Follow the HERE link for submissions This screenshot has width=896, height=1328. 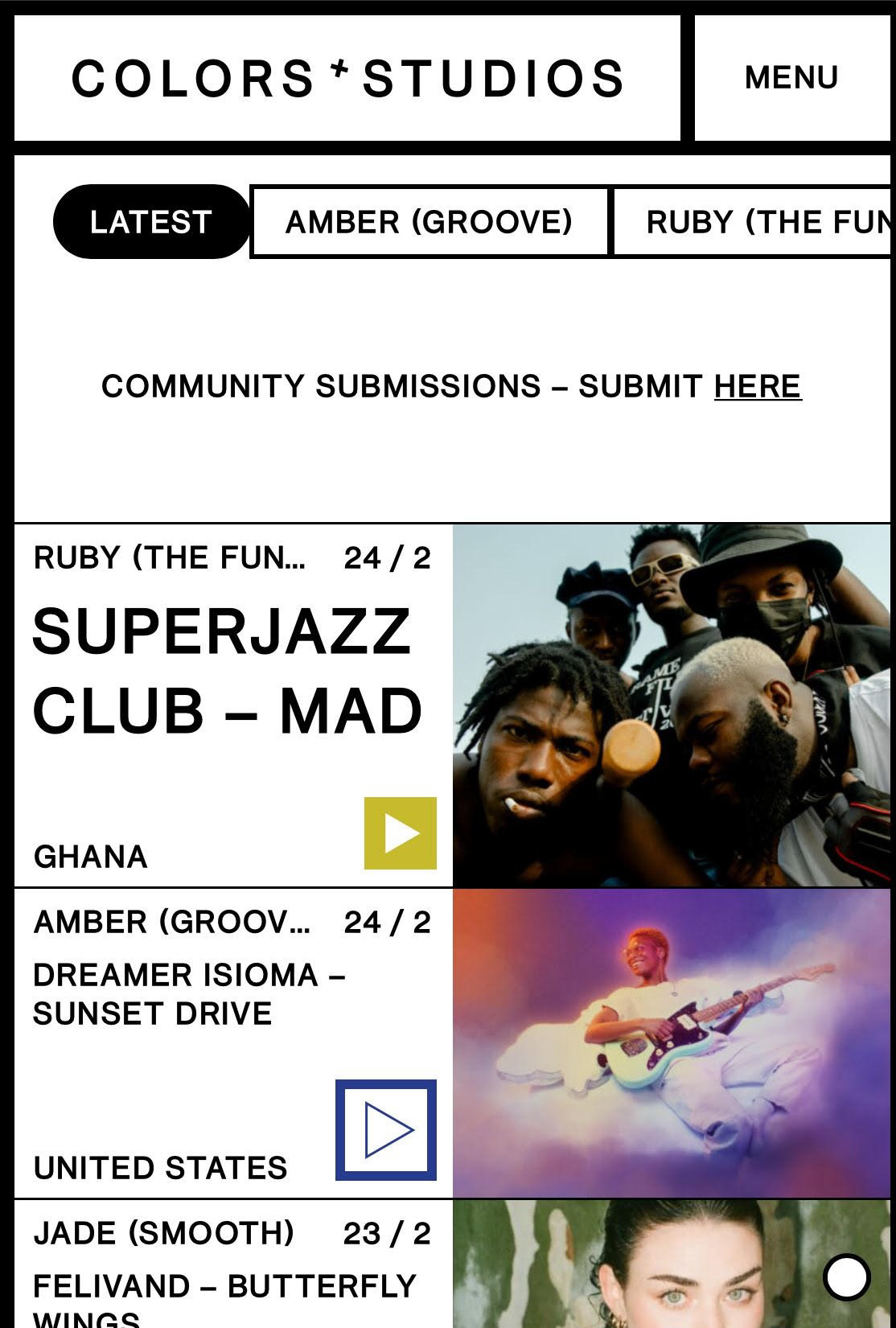pyautogui.click(x=757, y=386)
